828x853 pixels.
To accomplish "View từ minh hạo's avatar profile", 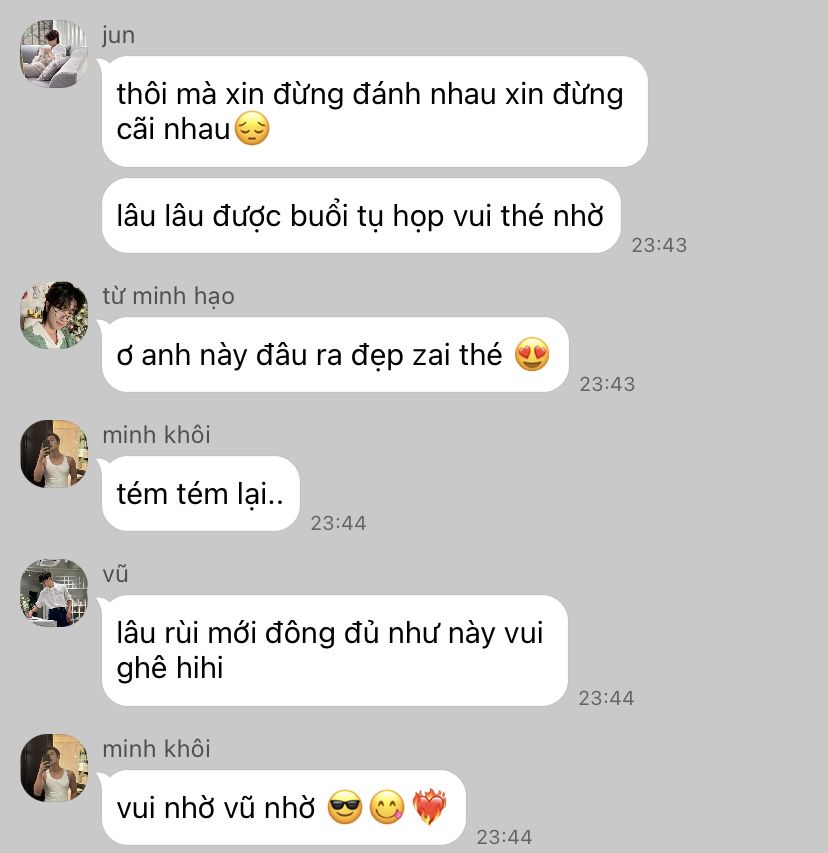I will point(54,315).
